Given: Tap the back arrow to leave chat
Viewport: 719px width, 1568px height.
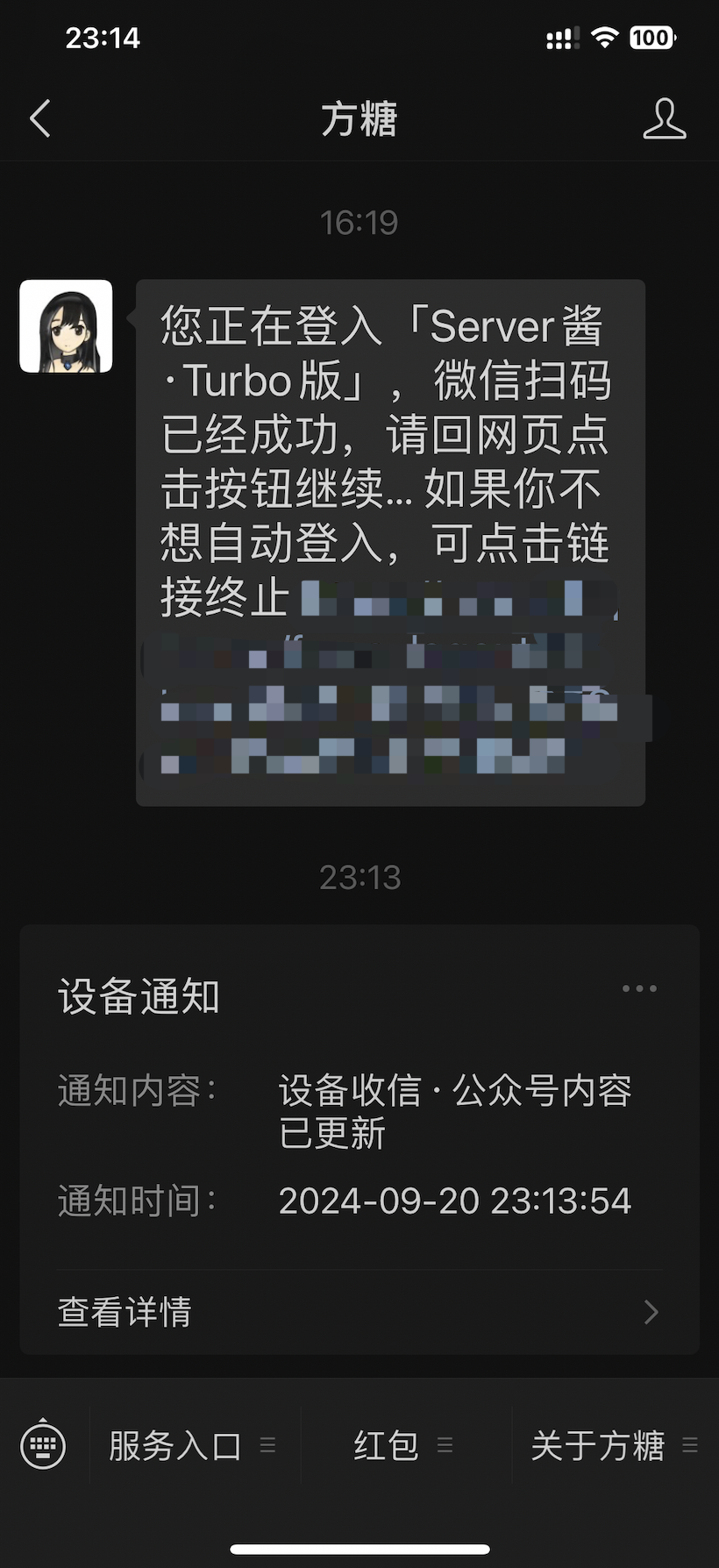Looking at the screenshot, I should (x=39, y=118).
